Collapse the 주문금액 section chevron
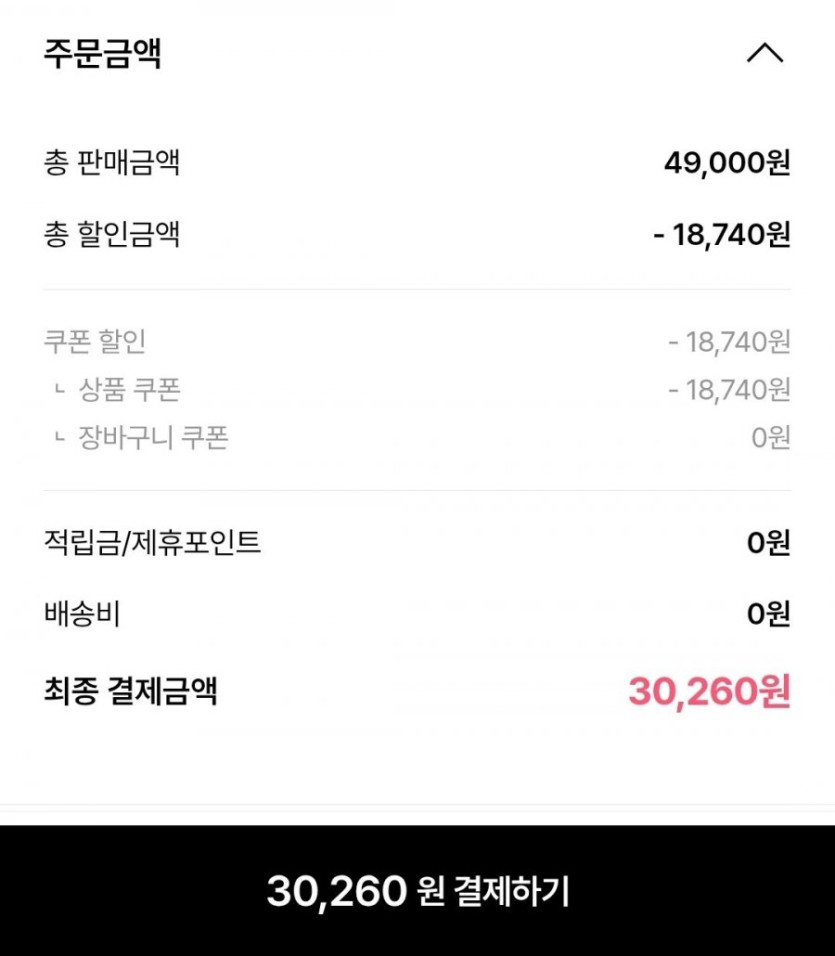This screenshot has height=956, width=835. tap(765, 54)
